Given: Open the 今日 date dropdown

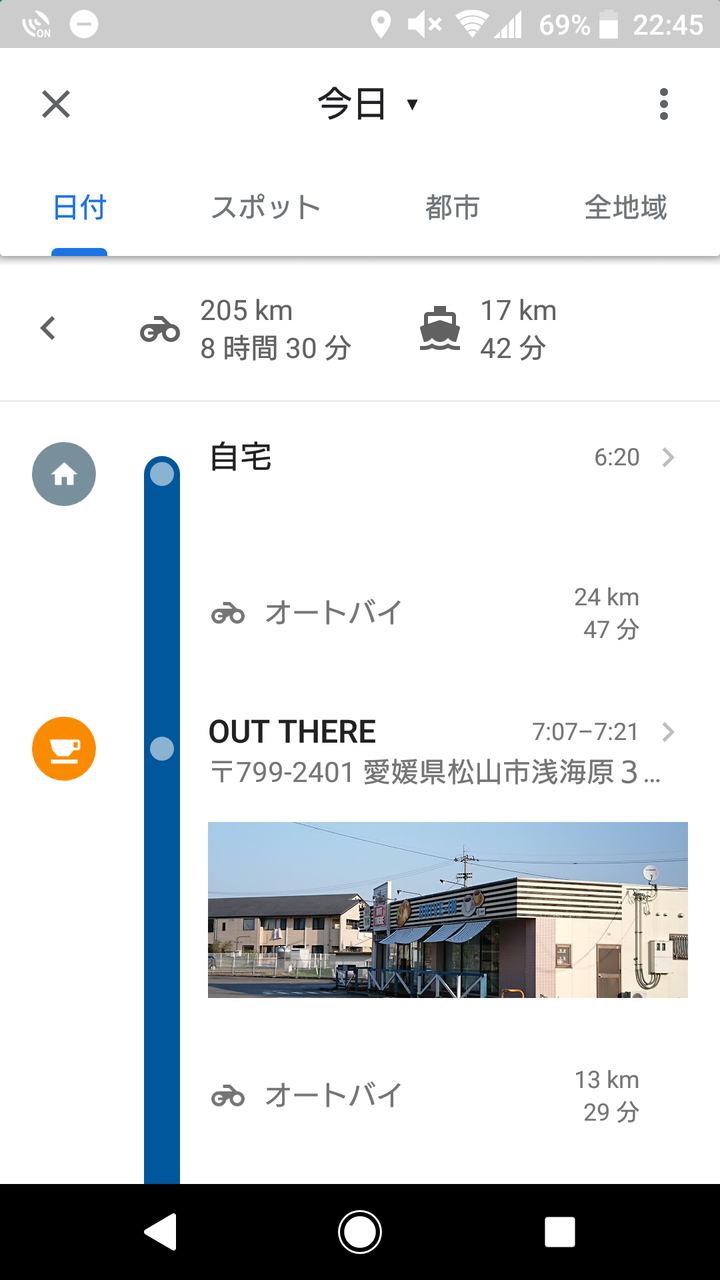Looking at the screenshot, I should pos(367,104).
